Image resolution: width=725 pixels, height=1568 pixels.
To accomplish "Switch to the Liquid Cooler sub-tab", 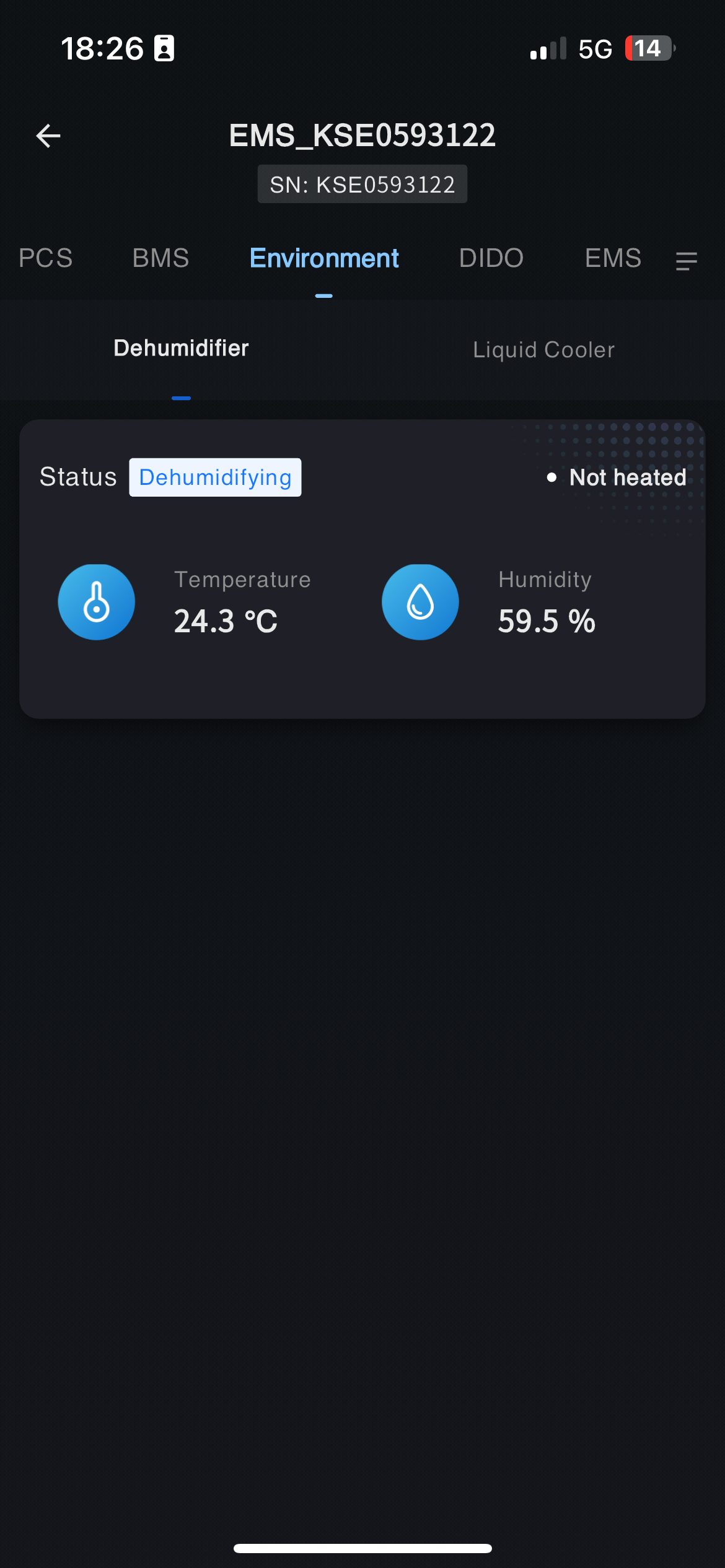I will tap(543, 350).
